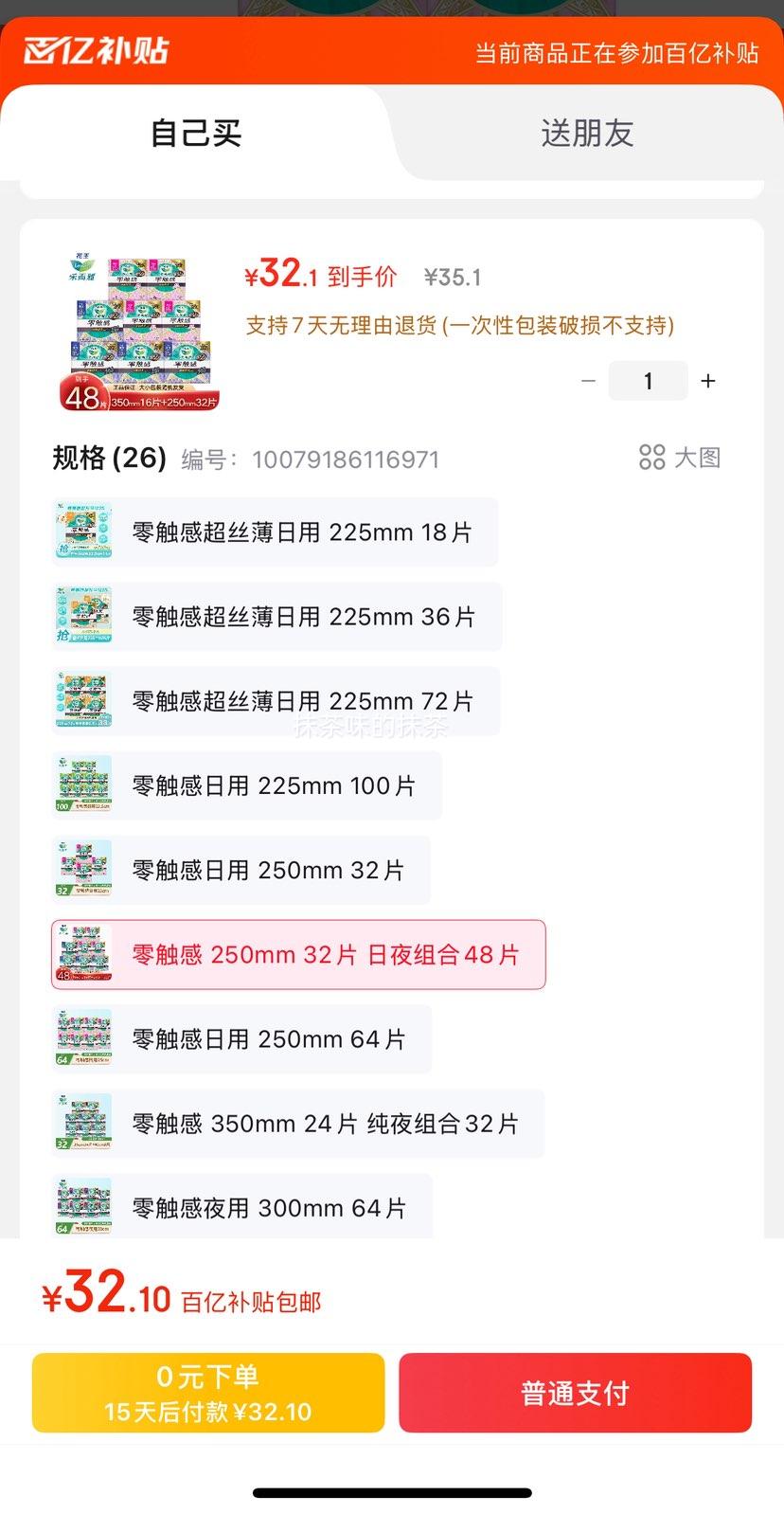
Task: Decrease quantity with the minus button
Action: (x=588, y=381)
